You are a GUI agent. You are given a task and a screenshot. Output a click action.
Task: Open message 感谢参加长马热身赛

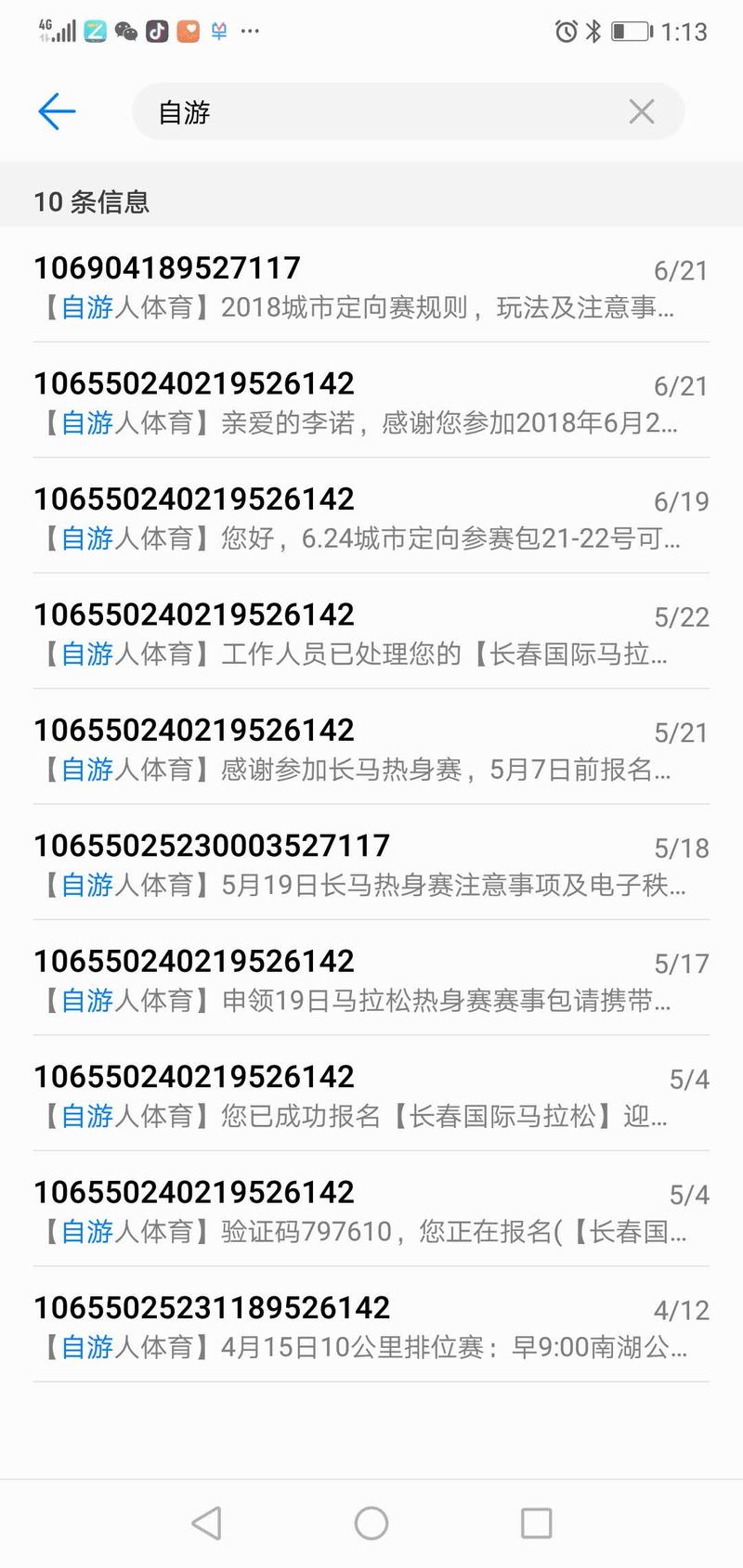tap(371, 749)
